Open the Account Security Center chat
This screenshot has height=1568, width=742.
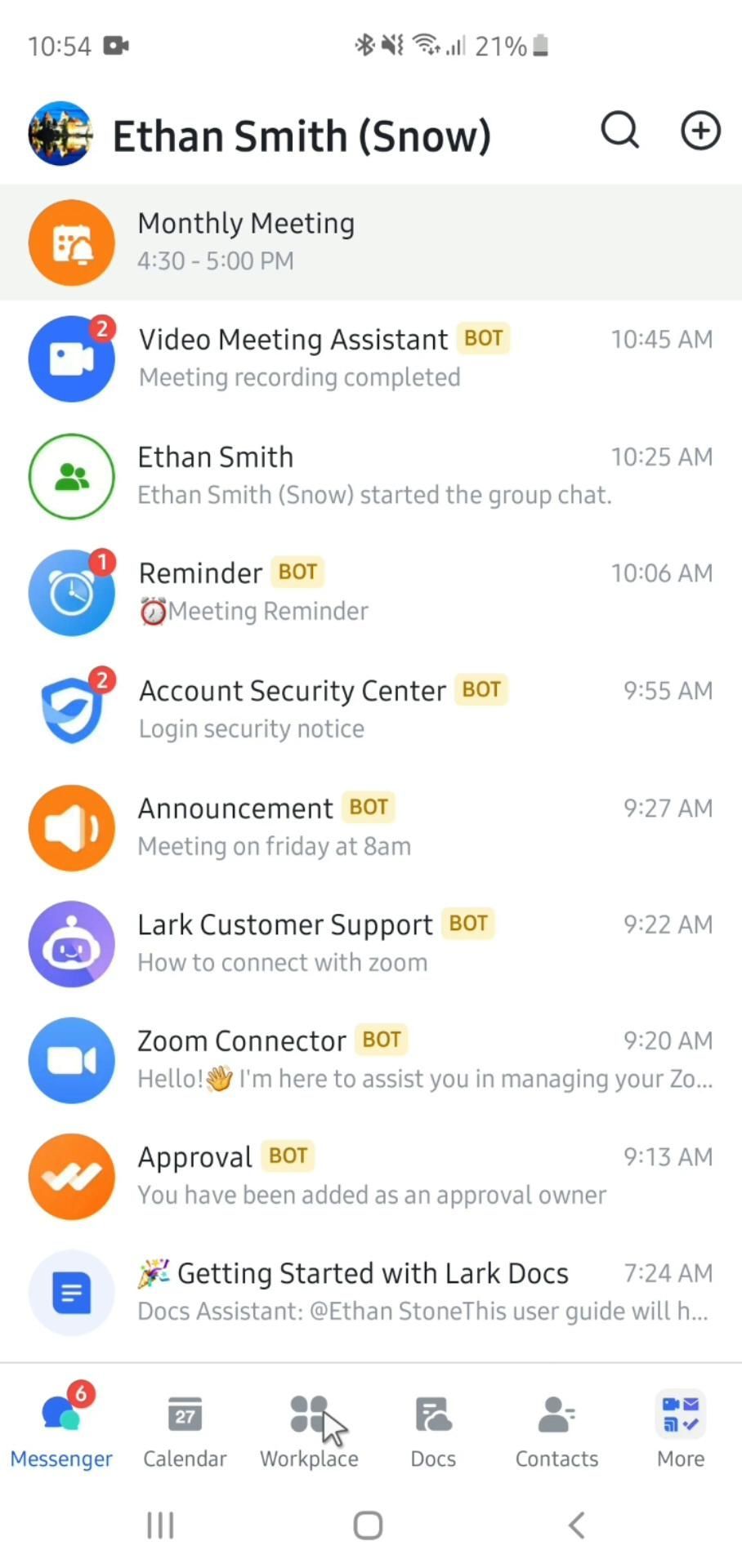pos(371,709)
